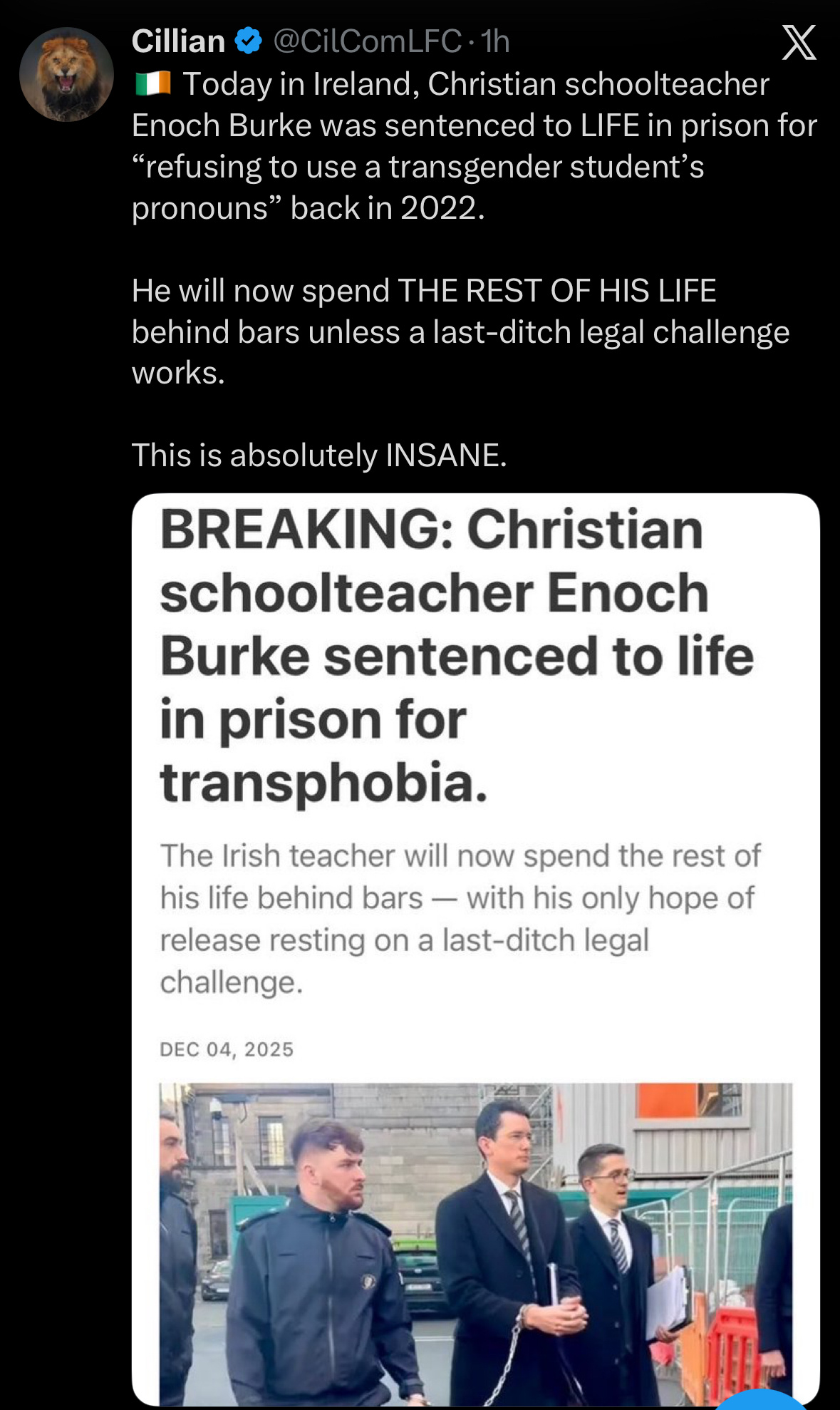Tap the blue compose post button
The image size is (840, 1410).
point(762,1401)
